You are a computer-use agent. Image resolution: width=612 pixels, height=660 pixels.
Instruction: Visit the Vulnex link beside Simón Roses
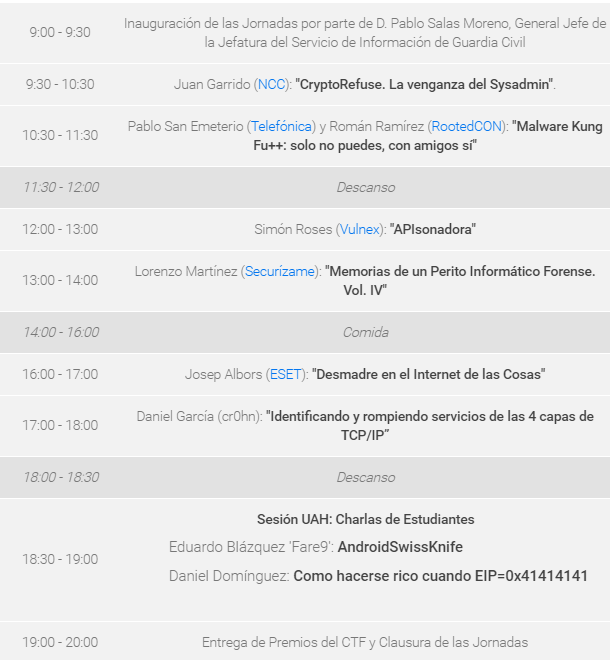pyautogui.click(x=360, y=230)
